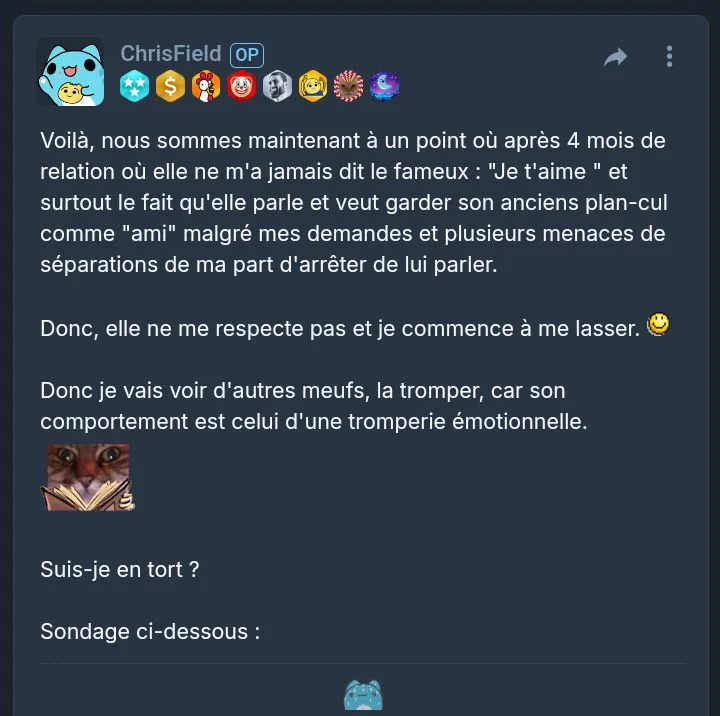Open ChrisField's profile avatar
This screenshot has width=720, height=716.
(x=70, y=72)
